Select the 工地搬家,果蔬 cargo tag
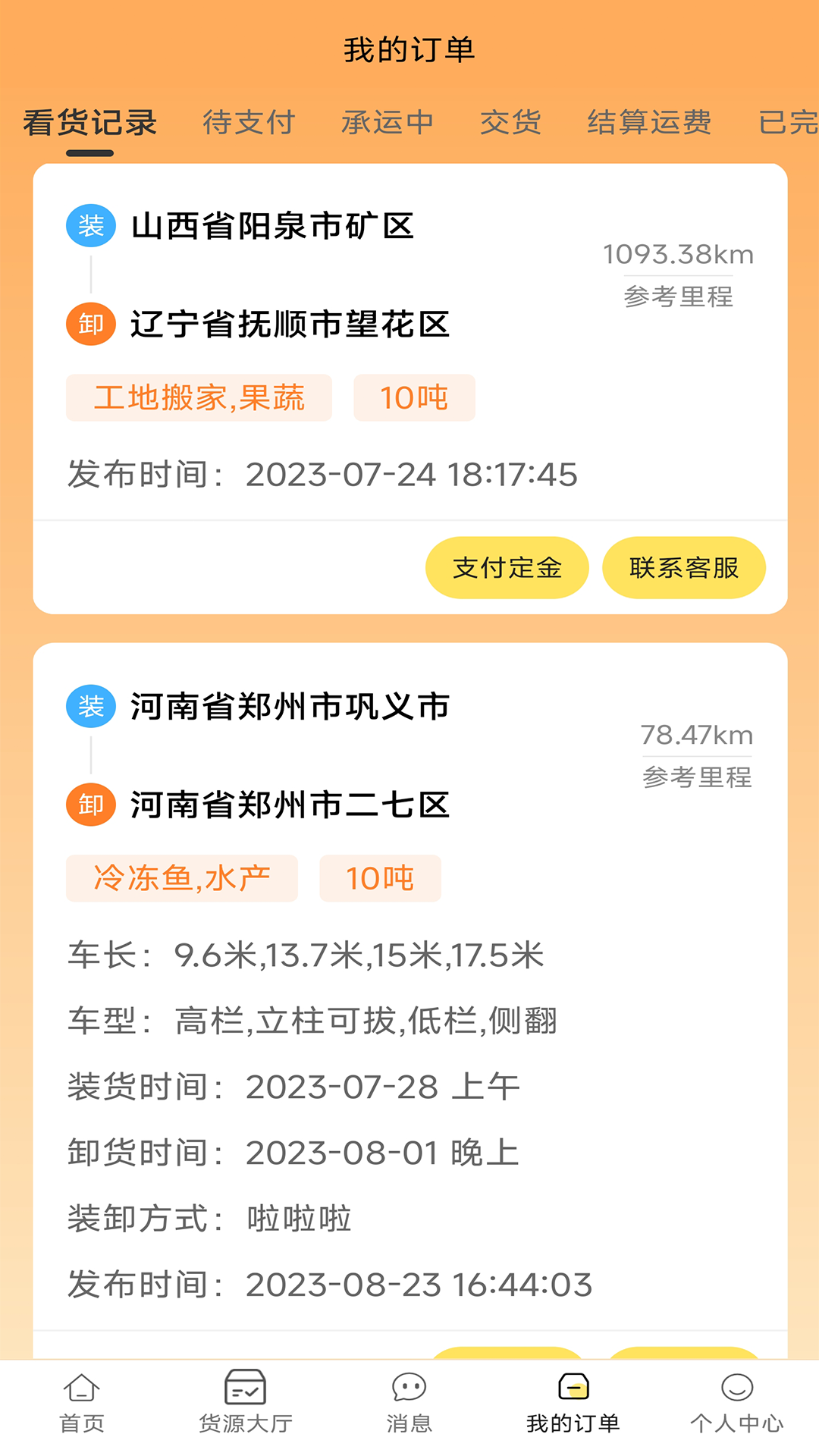 coord(199,397)
